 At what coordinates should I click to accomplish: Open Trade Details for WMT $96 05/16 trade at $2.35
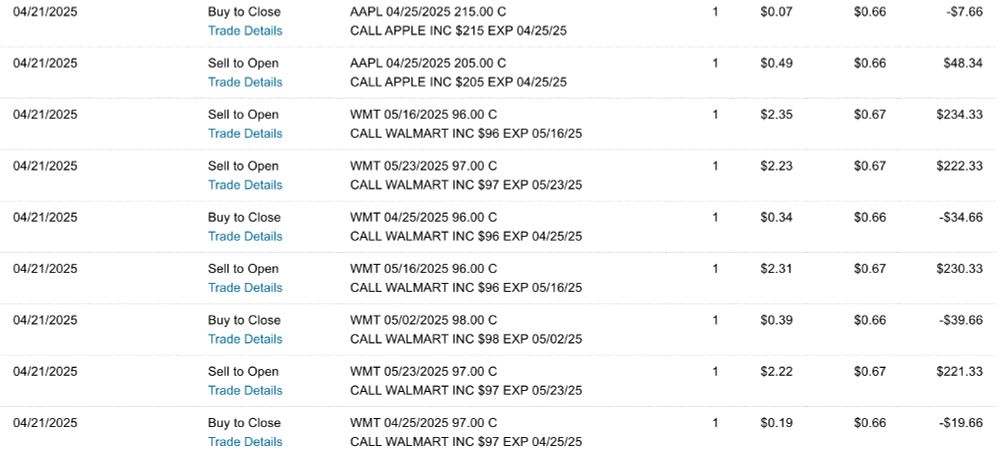(245, 134)
